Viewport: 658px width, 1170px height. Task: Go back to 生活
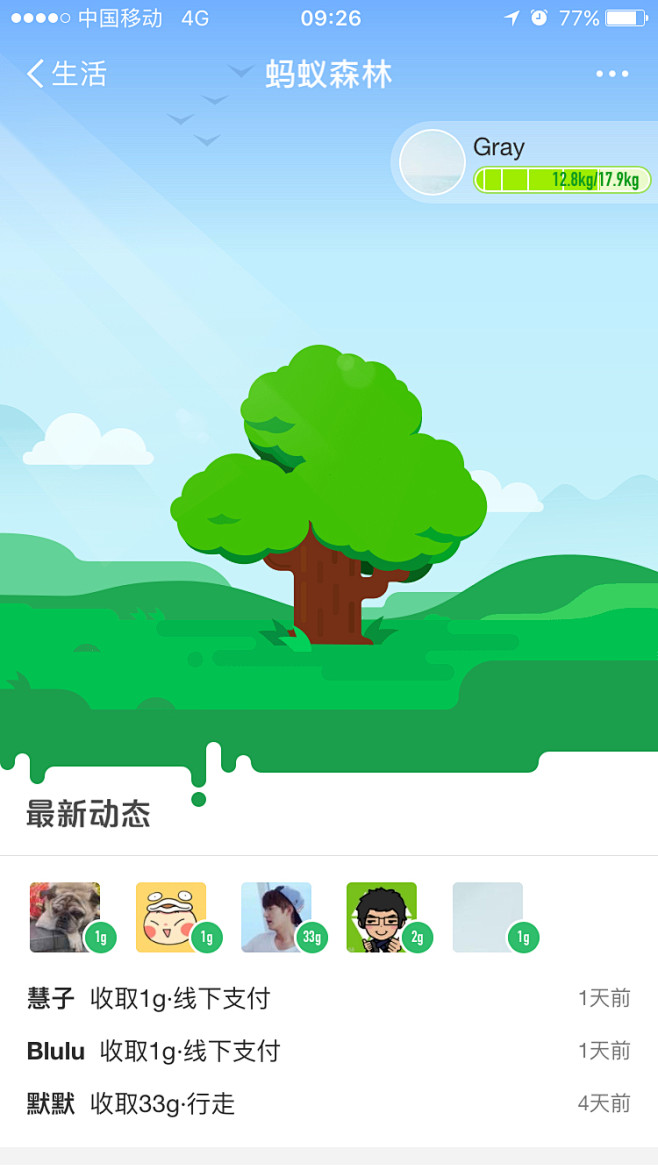pyautogui.click(x=66, y=74)
